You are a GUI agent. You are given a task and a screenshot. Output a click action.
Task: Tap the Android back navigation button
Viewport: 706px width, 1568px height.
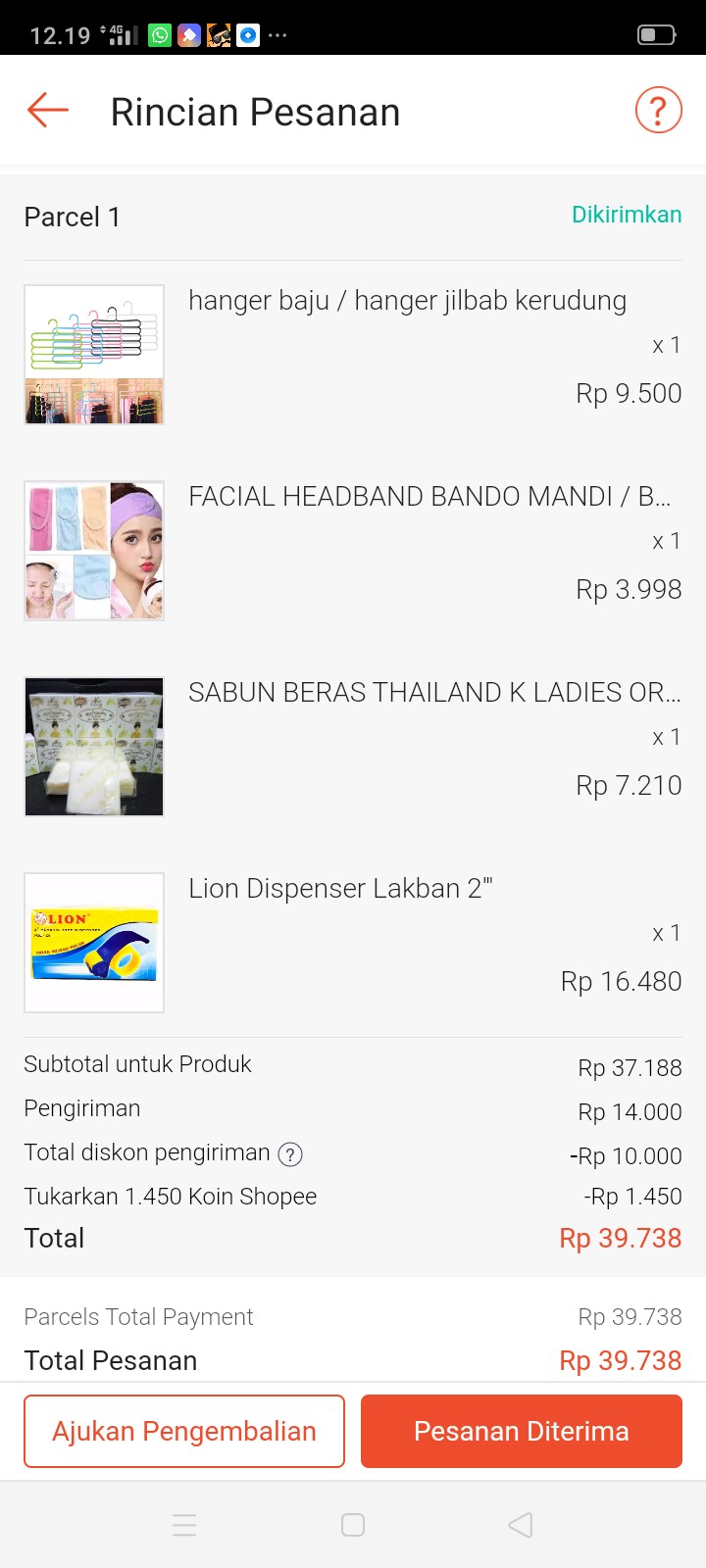520,1525
